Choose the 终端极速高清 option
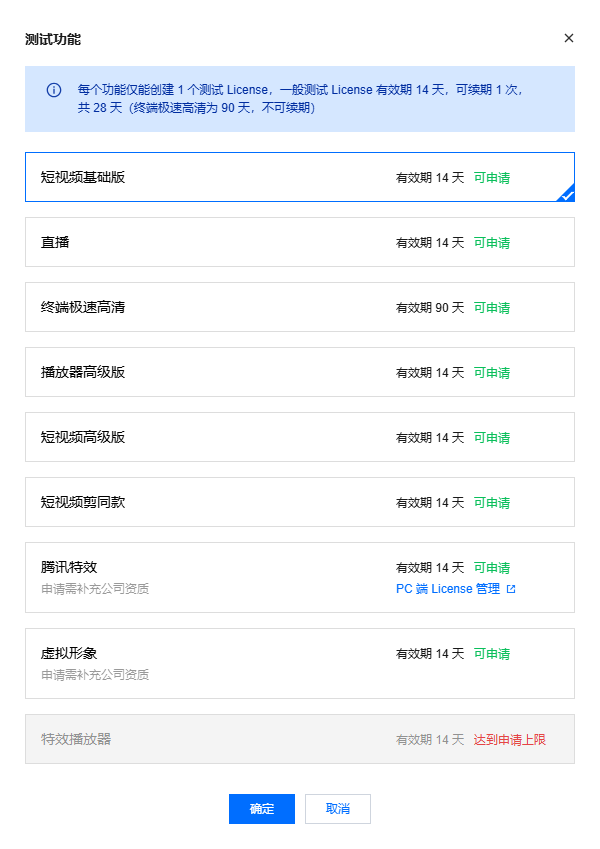 coord(299,307)
